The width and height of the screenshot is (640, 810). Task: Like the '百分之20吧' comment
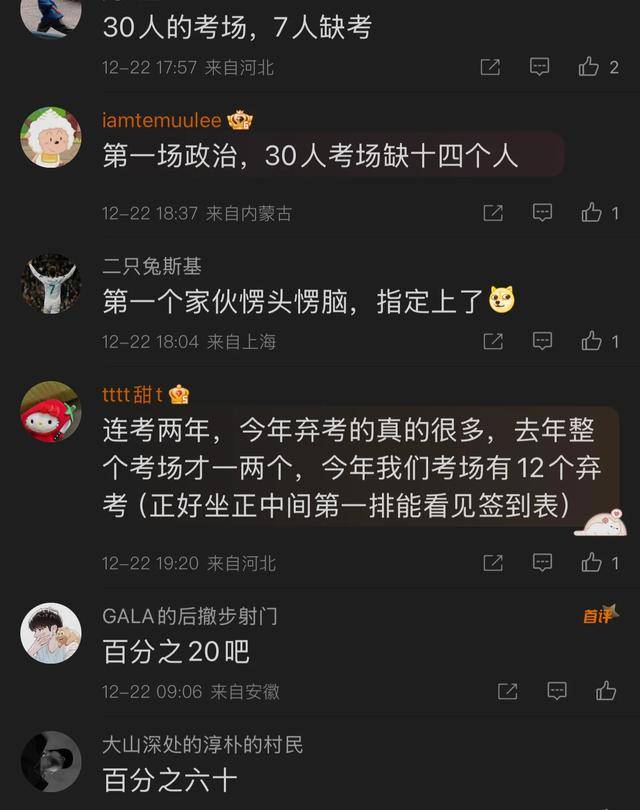pos(606,691)
